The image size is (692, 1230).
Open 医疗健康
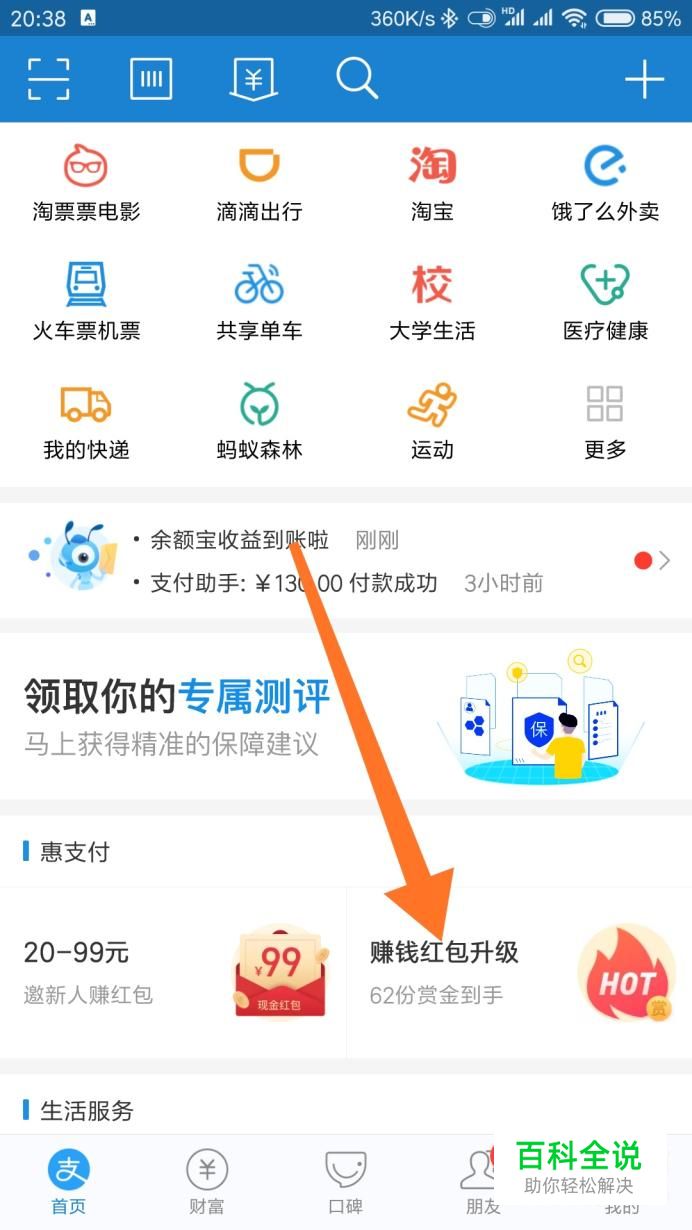click(605, 301)
